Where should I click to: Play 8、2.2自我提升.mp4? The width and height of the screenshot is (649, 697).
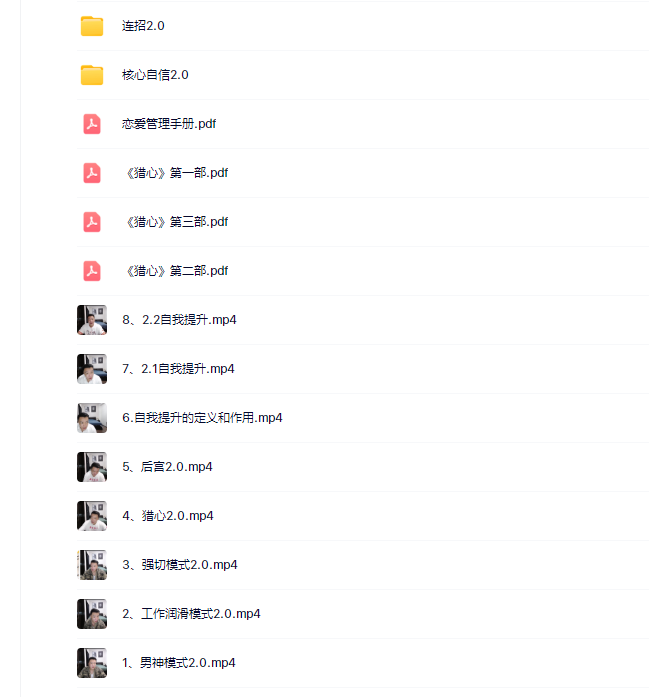coord(179,320)
